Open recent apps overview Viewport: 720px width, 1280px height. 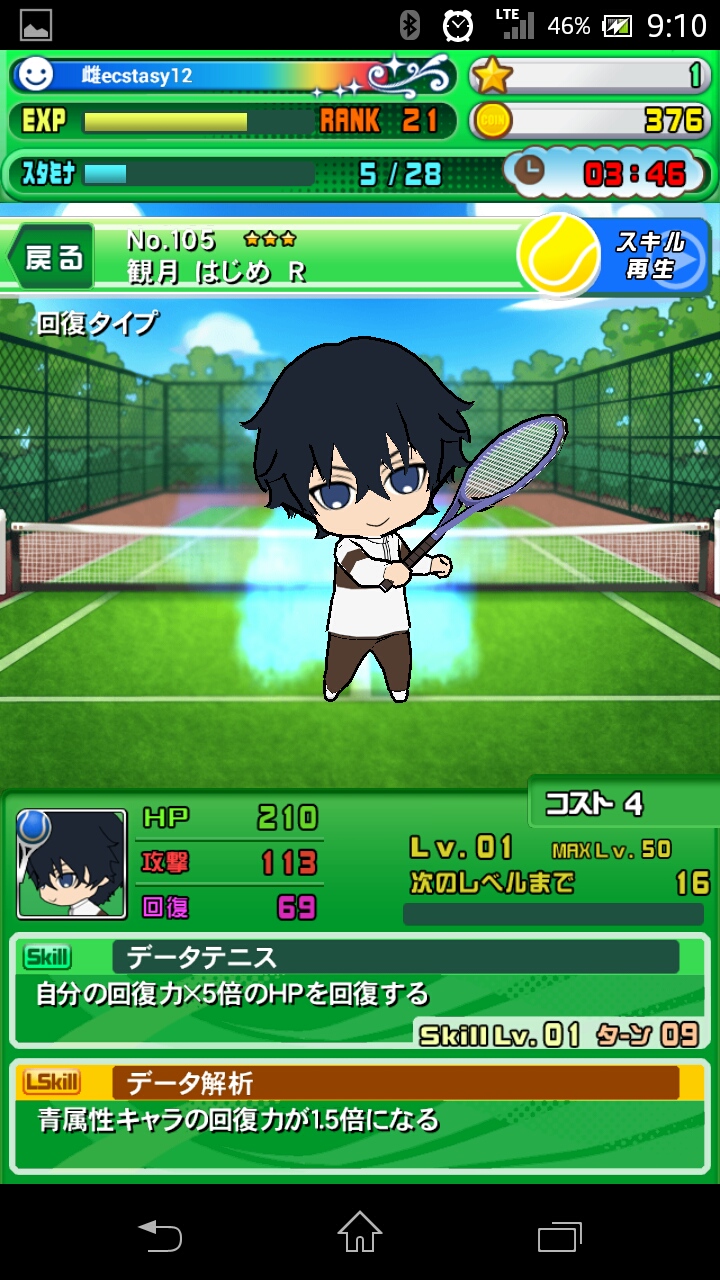559,1235
